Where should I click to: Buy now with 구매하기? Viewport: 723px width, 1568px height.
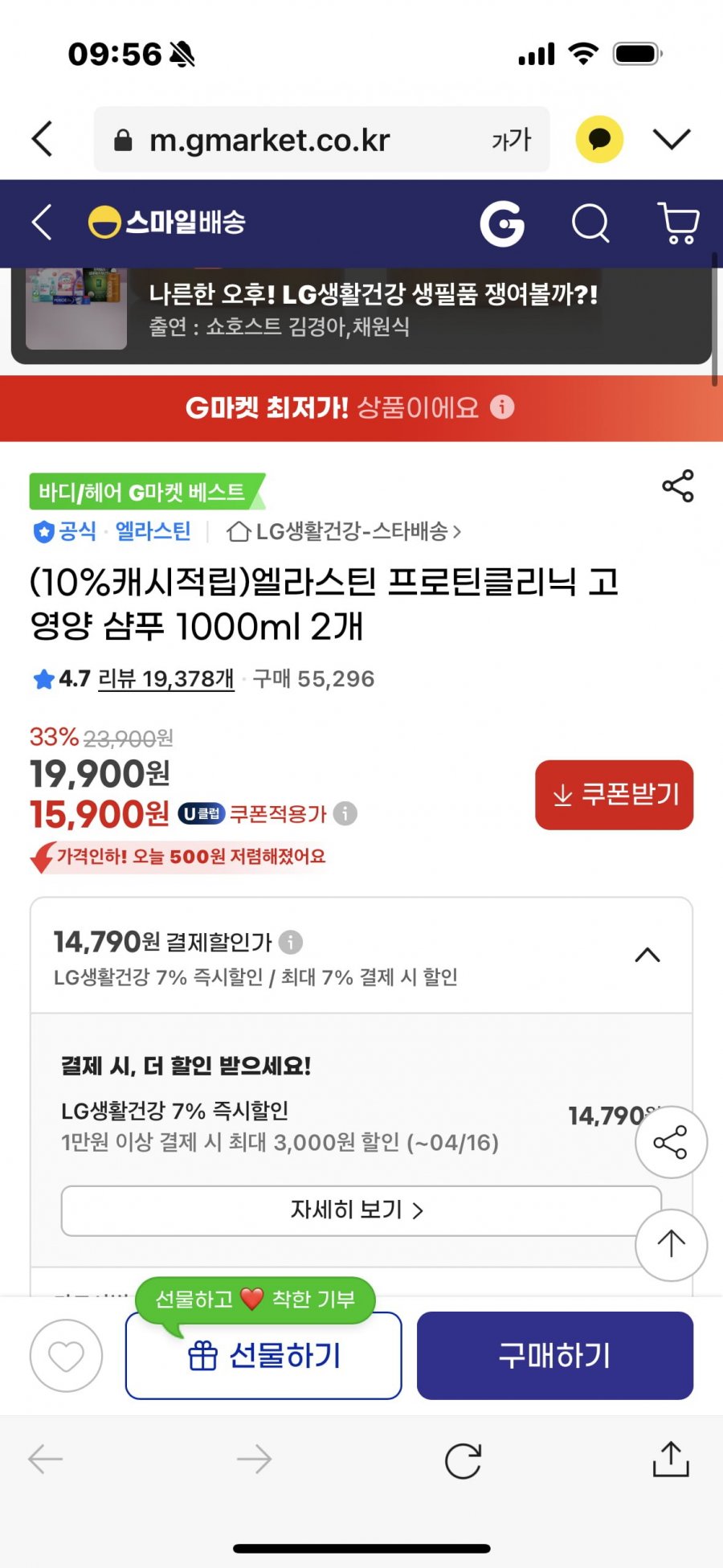554,1356
